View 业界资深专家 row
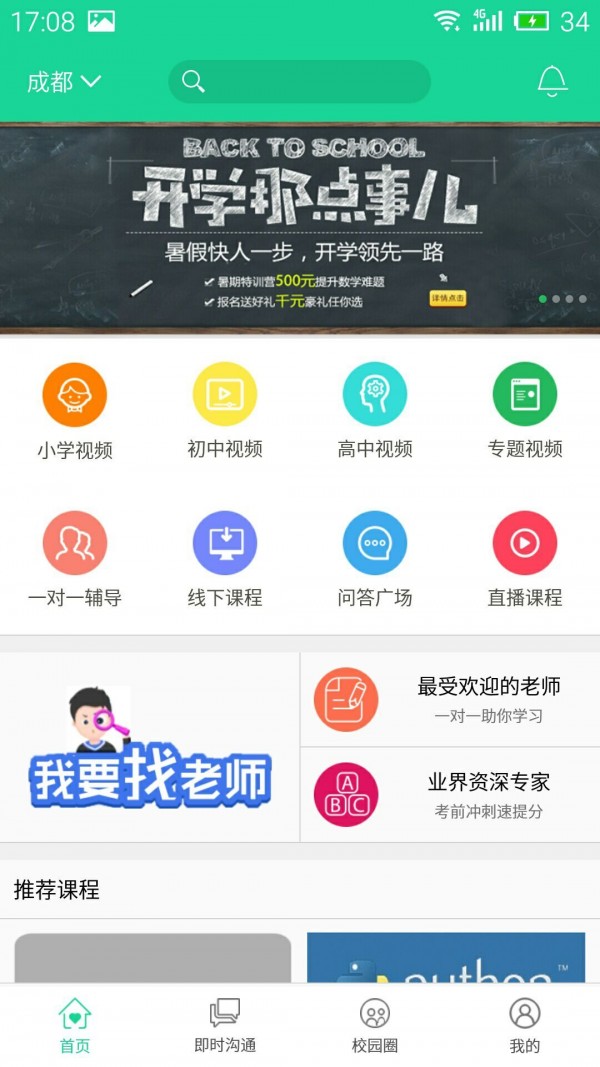600x1067 pixels. pos(450,795)
